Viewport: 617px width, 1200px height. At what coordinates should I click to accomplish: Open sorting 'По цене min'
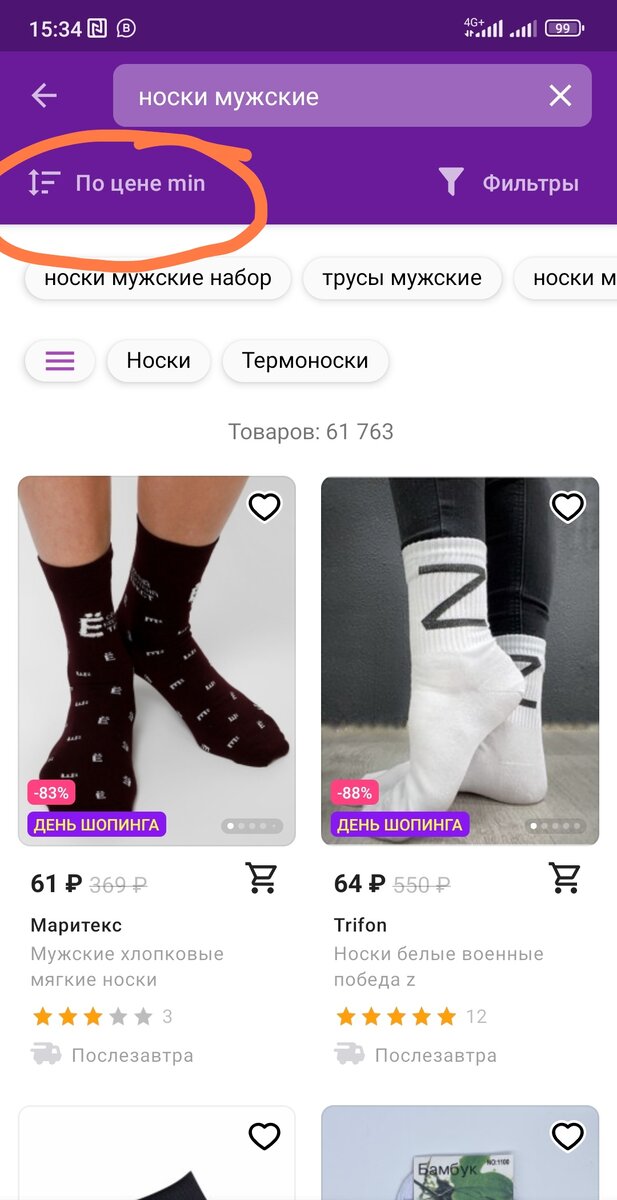coord(117,183)
